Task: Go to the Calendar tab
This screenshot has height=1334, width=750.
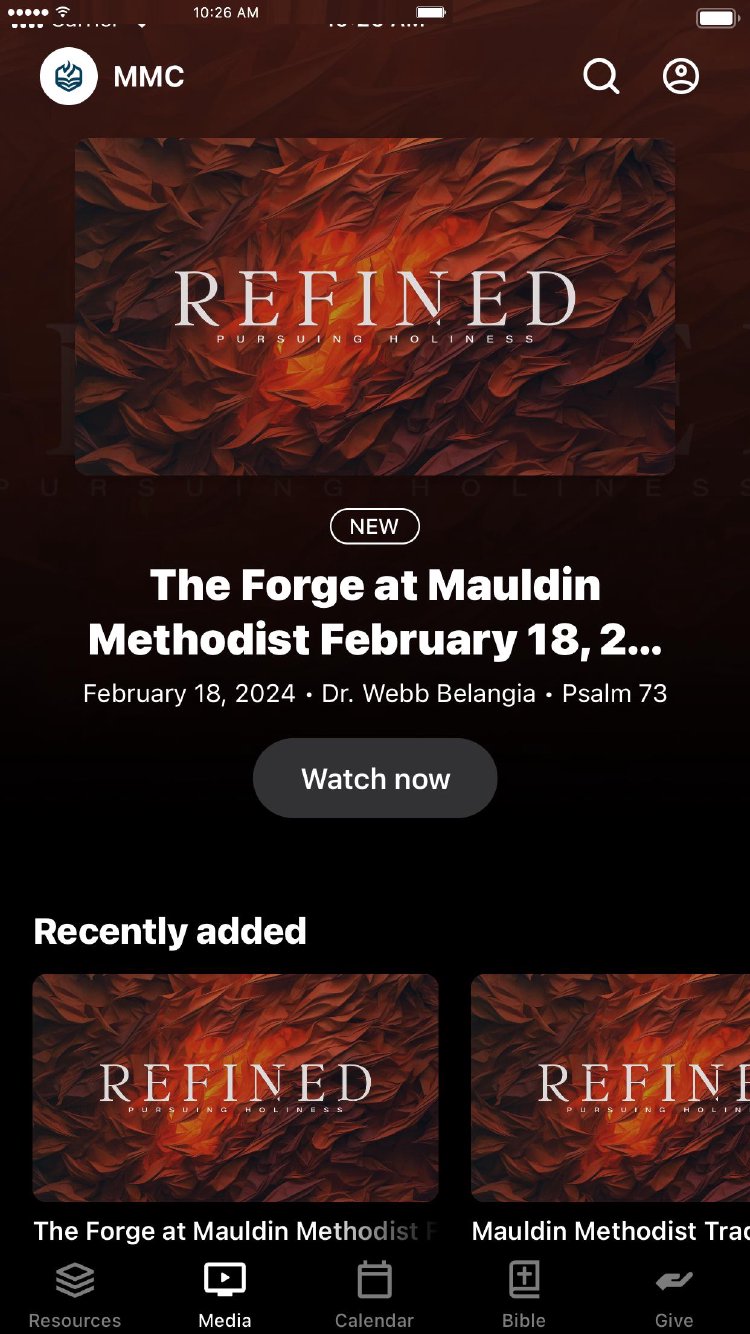Action: click(x=375, y=1294)
